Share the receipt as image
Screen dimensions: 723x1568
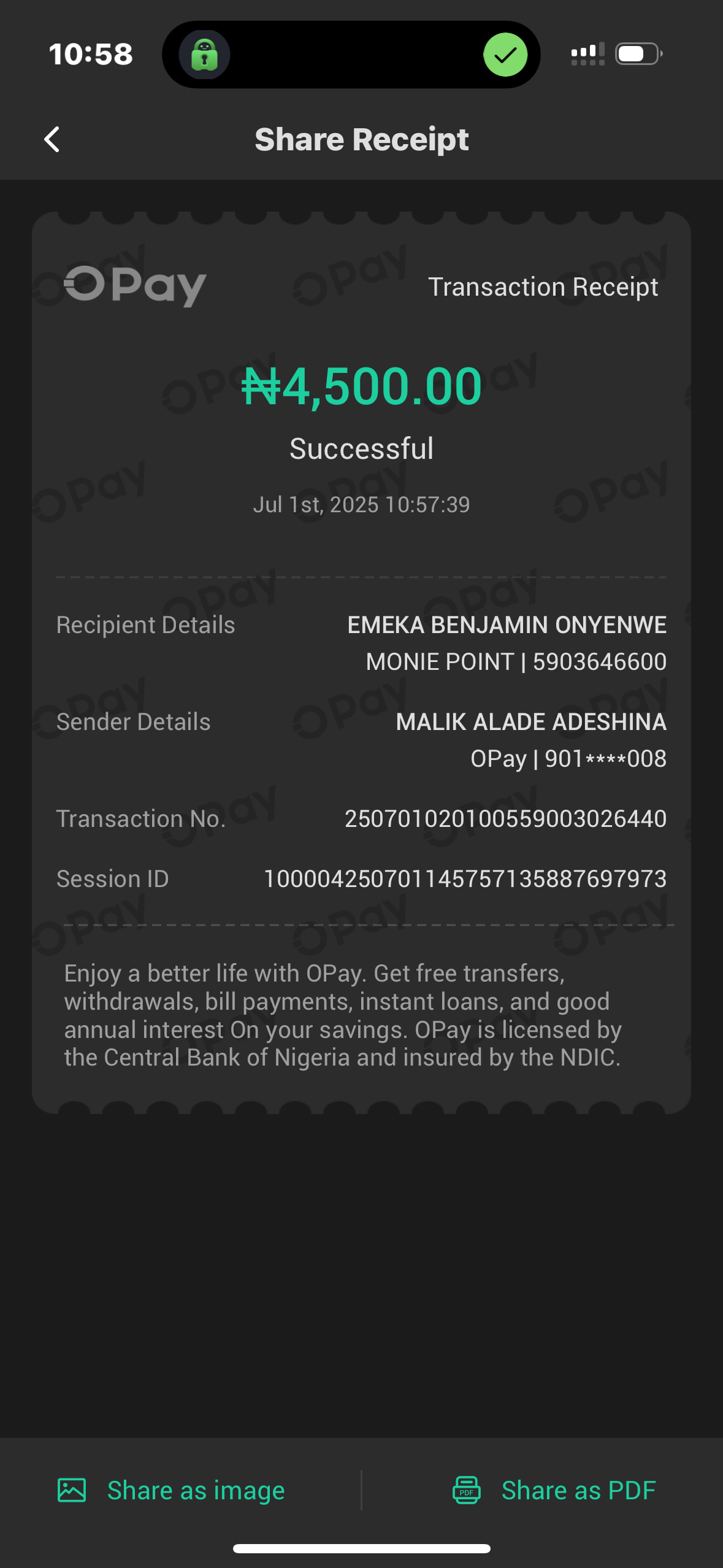172,1490
